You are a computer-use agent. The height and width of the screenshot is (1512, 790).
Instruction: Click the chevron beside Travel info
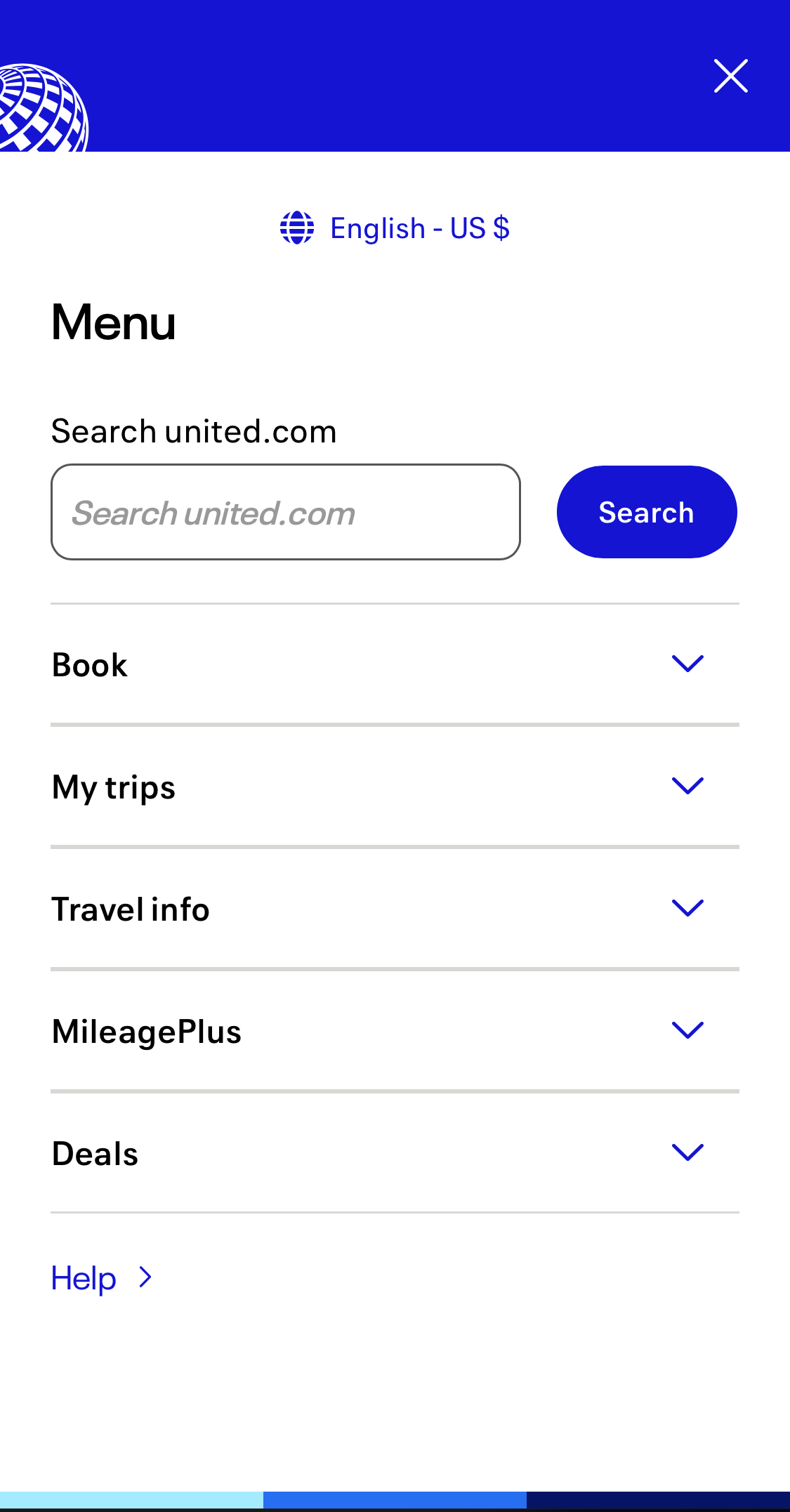click(688, 908)
